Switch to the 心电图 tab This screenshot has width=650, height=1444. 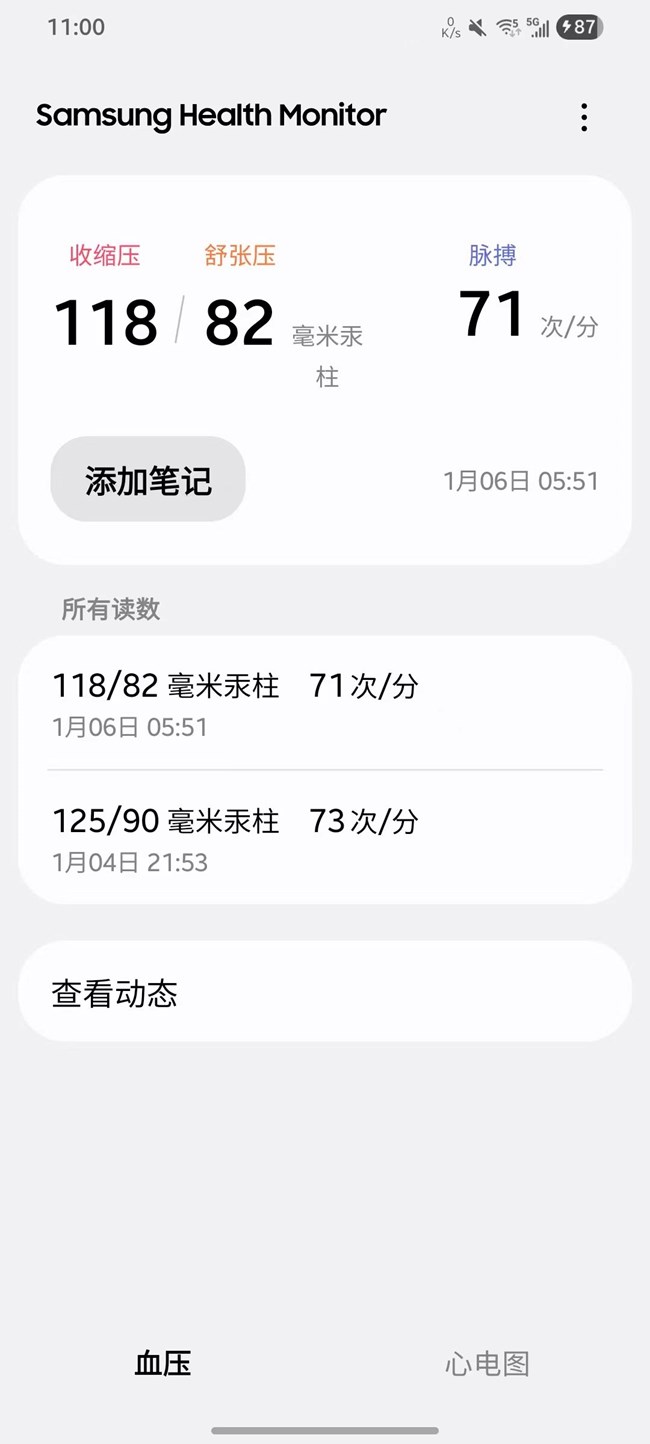click(486, 1363)
